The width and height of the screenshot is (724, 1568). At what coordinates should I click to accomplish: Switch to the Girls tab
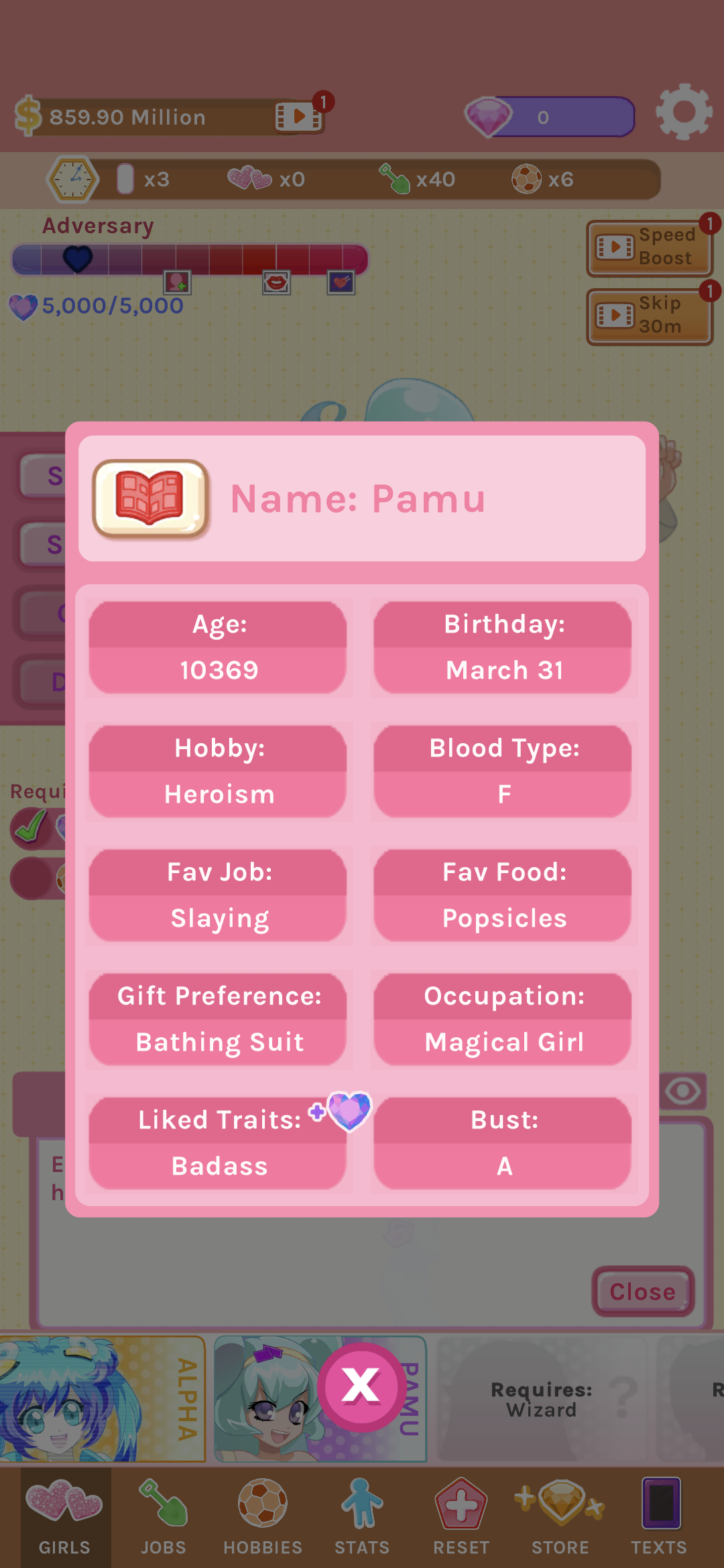point(64,1518)
